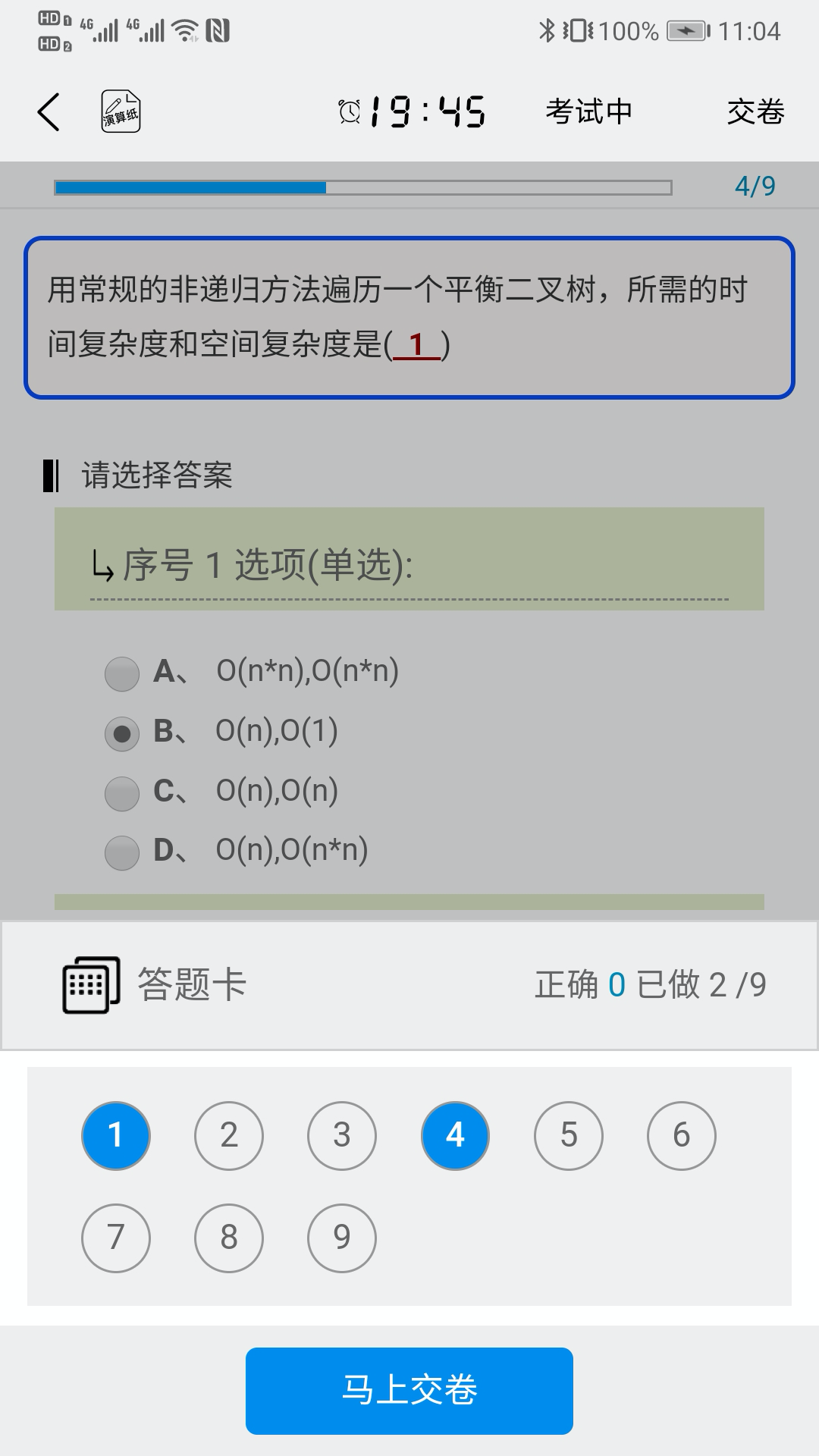Viewport: 819px width, 1456px height.
Task: Click the alarm clock timer icon
Action: [x=349, y=111]
